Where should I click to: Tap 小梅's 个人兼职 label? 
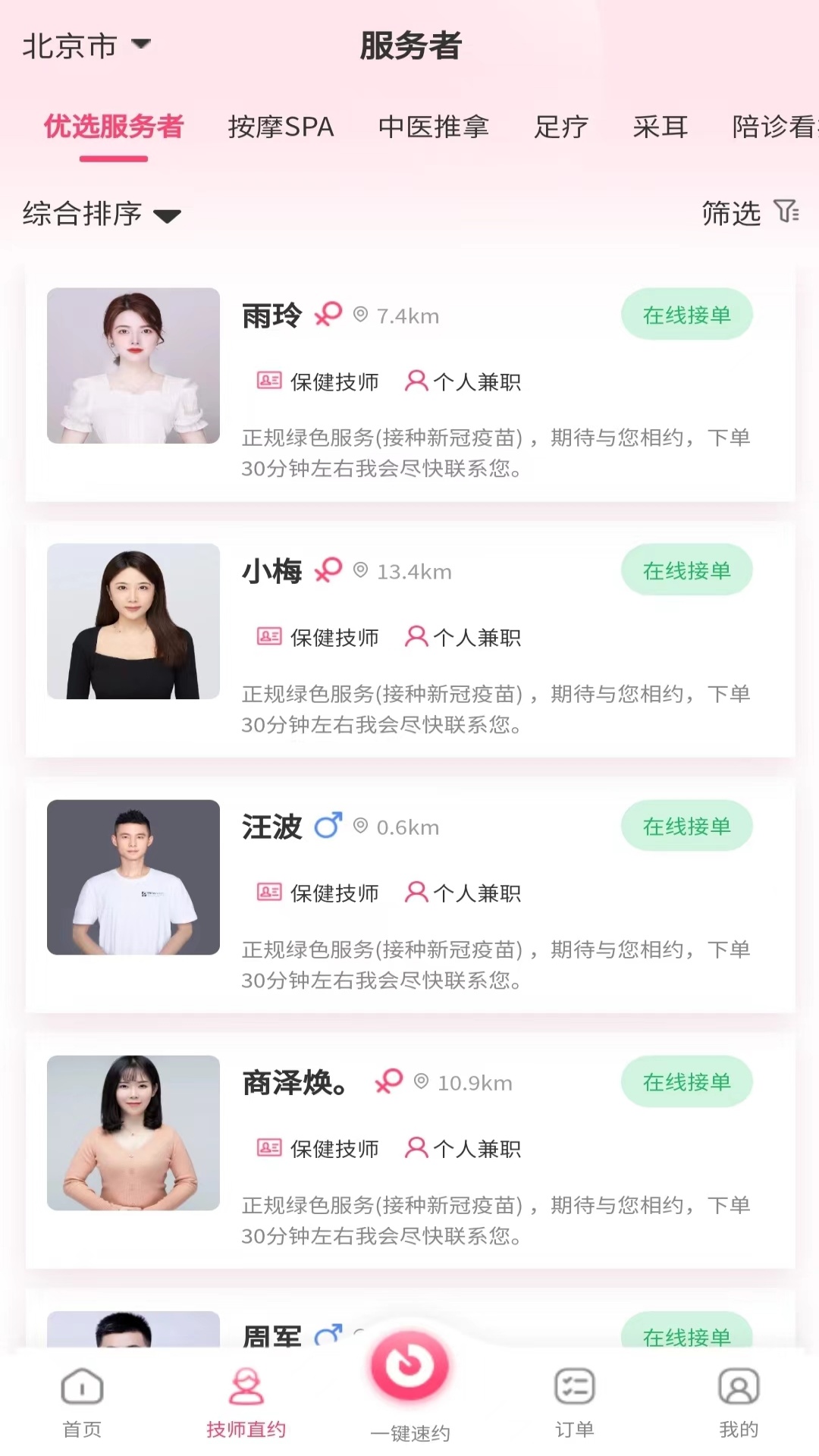tap(476, 637)
